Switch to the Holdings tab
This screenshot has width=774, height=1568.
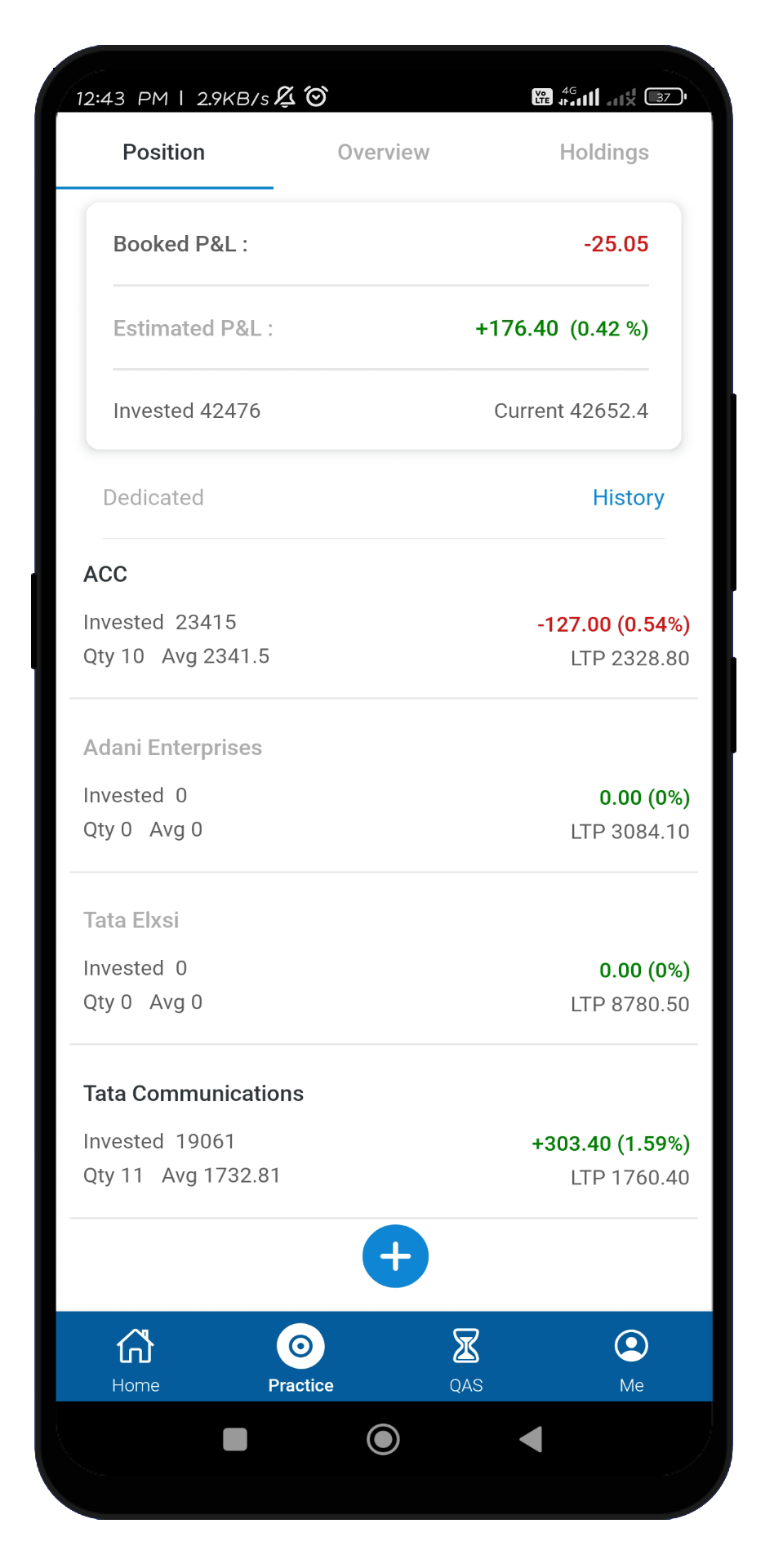(603, 153)
